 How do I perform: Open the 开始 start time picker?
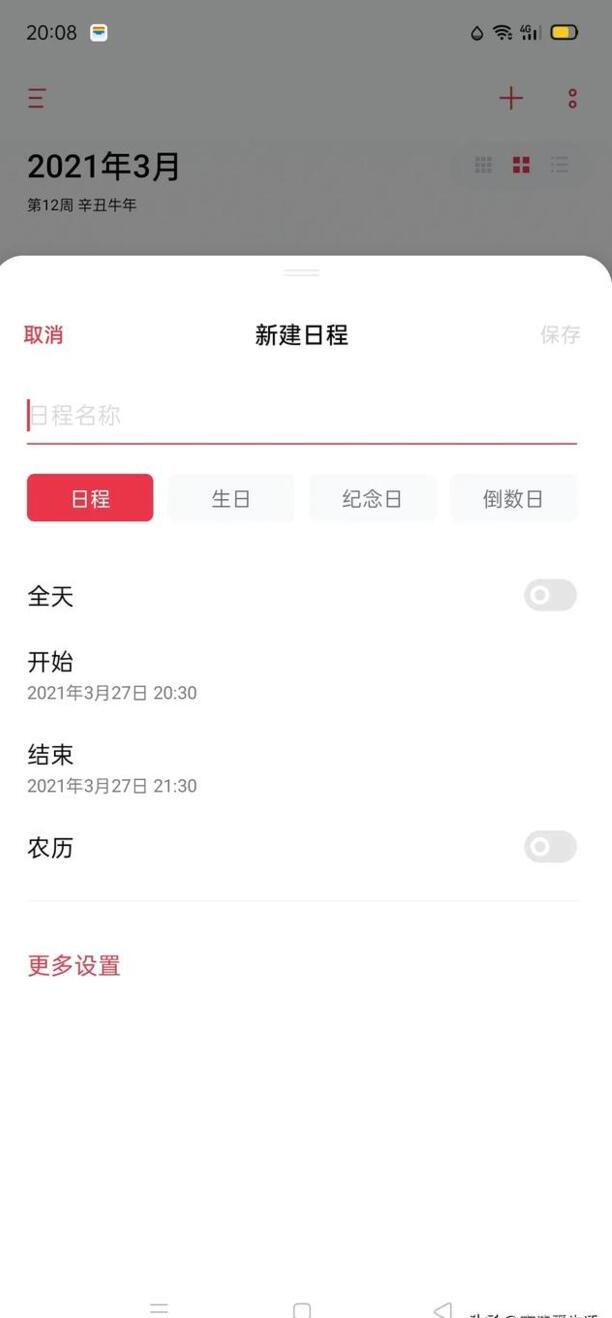coord(112,676)
